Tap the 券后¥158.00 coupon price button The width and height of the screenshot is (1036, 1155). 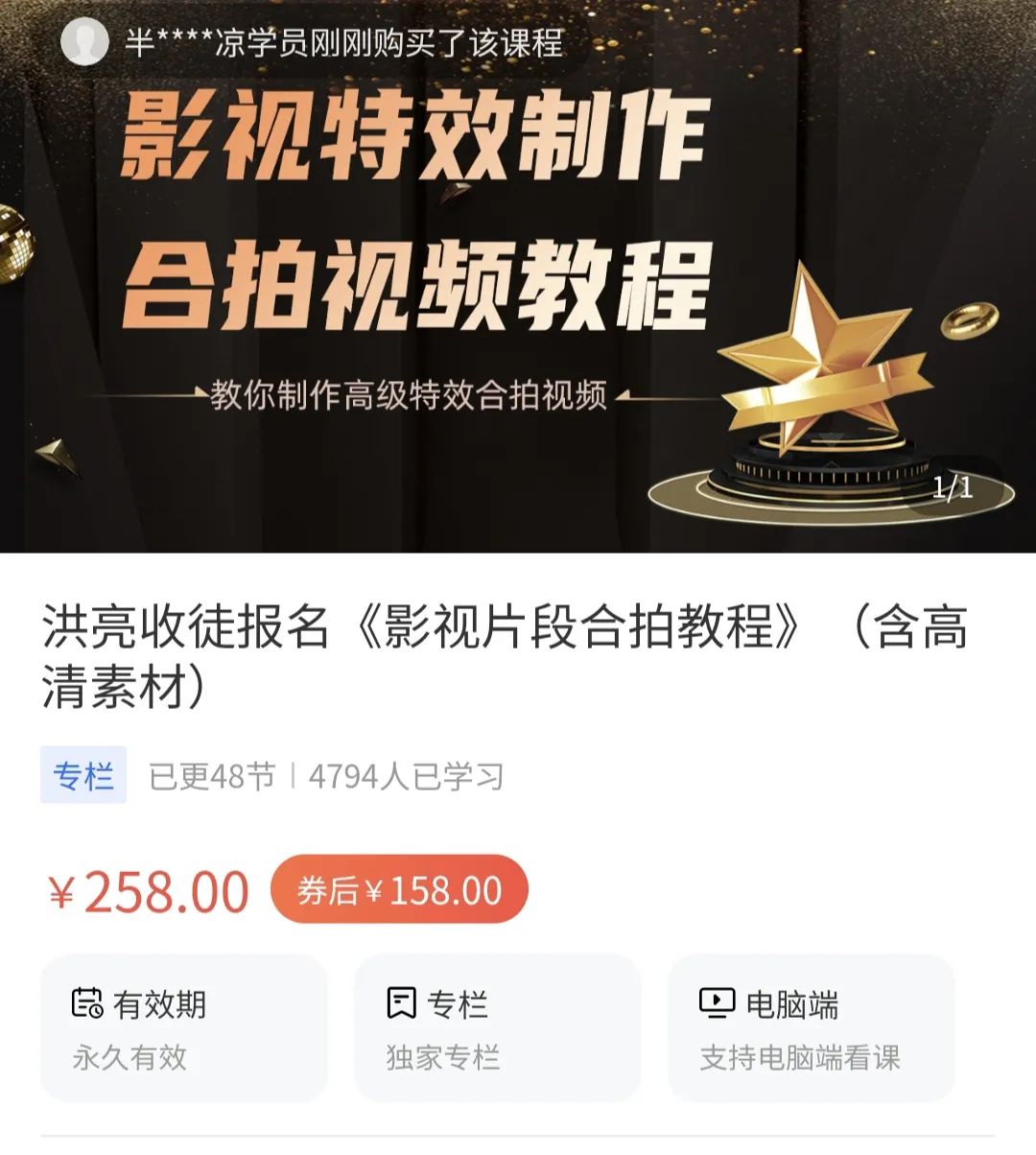399,890
